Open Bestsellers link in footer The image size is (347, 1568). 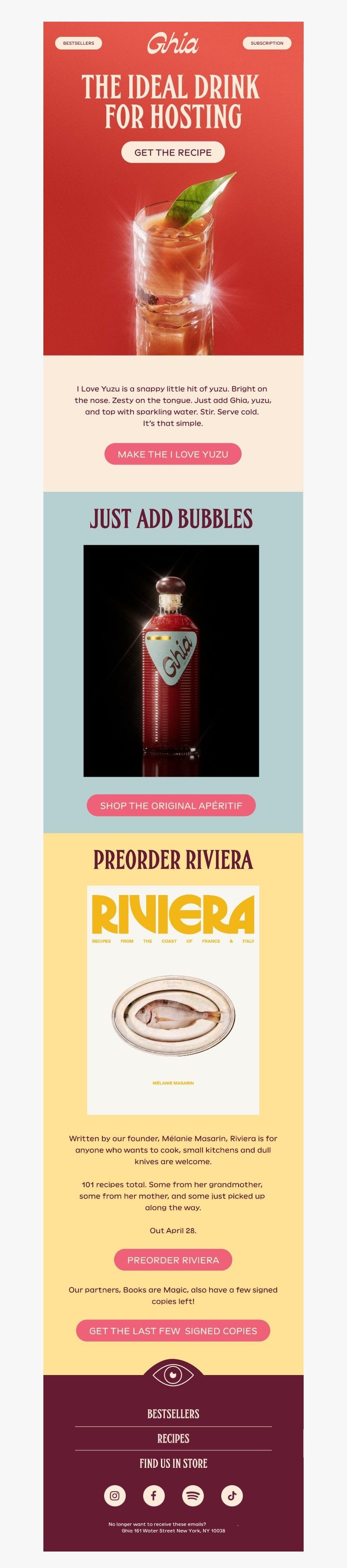coord(173,1414)
